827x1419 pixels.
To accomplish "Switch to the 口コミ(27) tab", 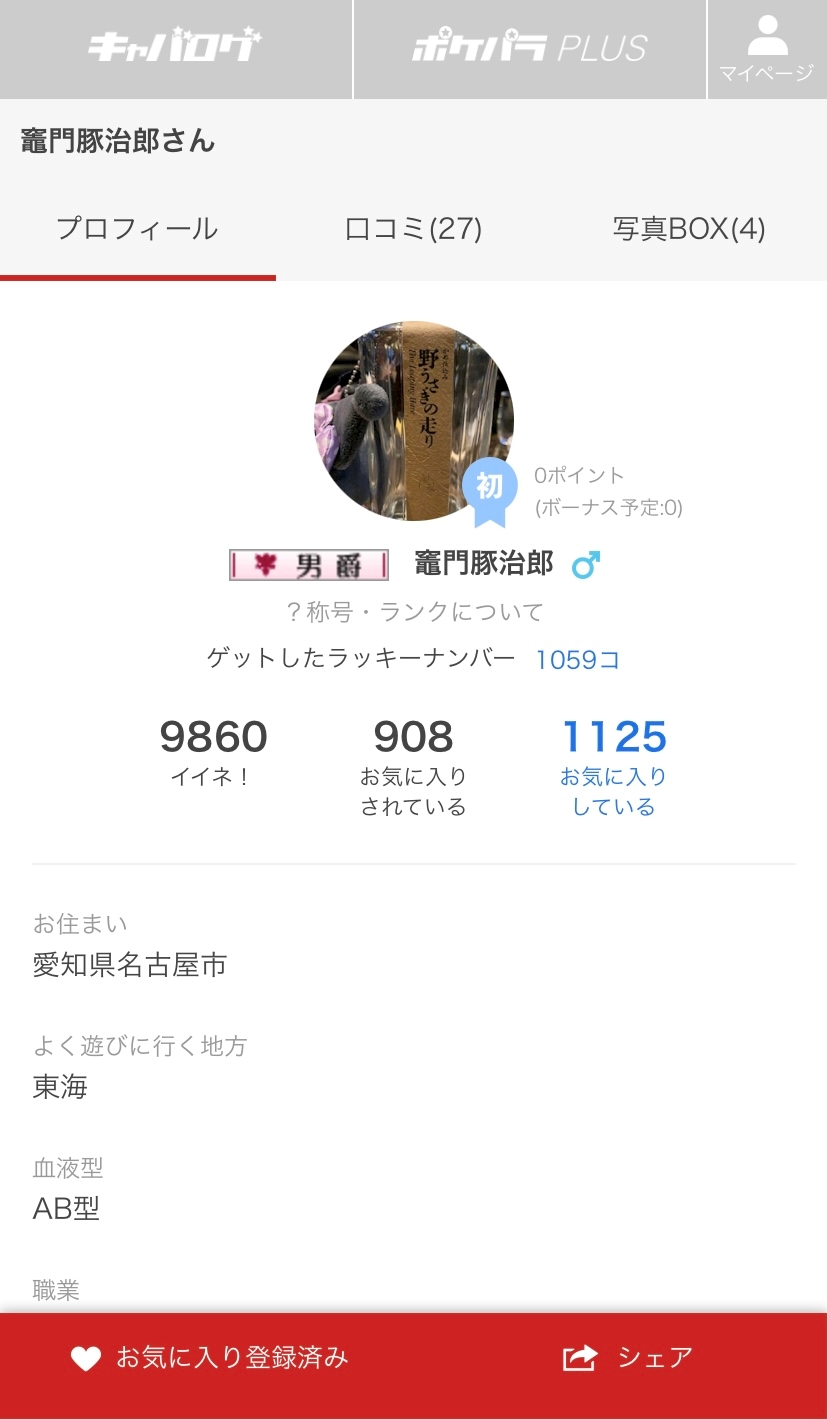I will coord(413,230).
